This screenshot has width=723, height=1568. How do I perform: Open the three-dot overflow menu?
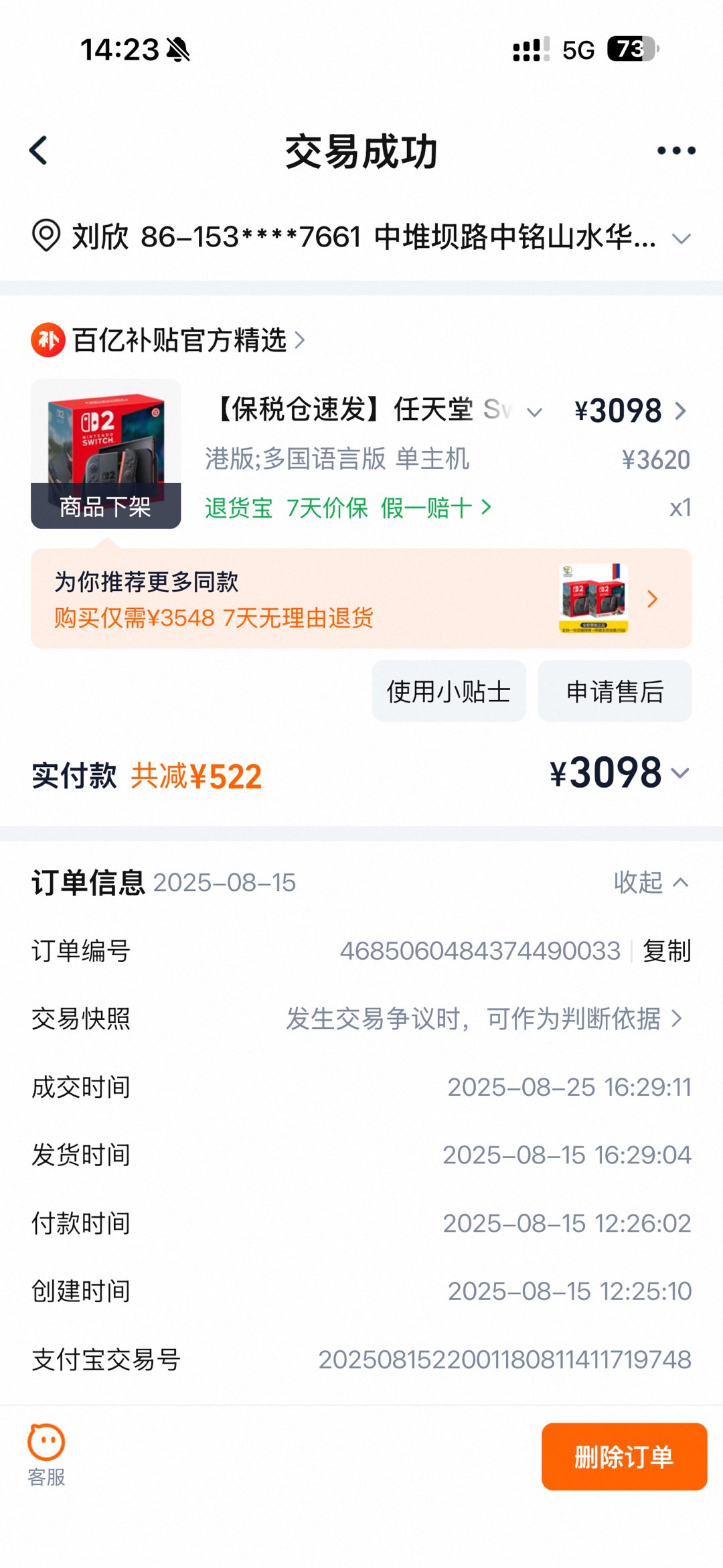pyautogui.click(x=676, y=151)
